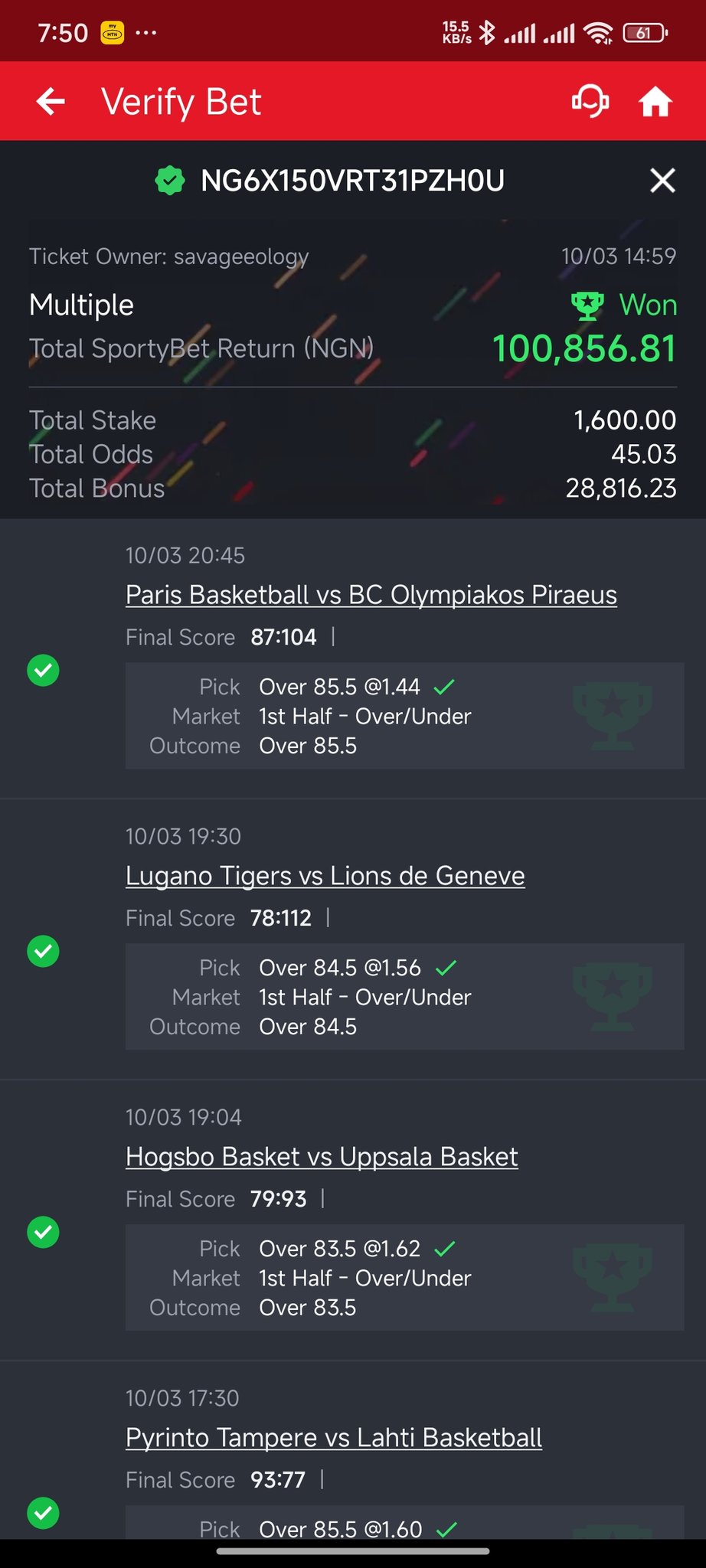706x1568 pixels.
Task: Open Hogsbo Basket vs Uppsala Basket match
Action: point(322,1157)
